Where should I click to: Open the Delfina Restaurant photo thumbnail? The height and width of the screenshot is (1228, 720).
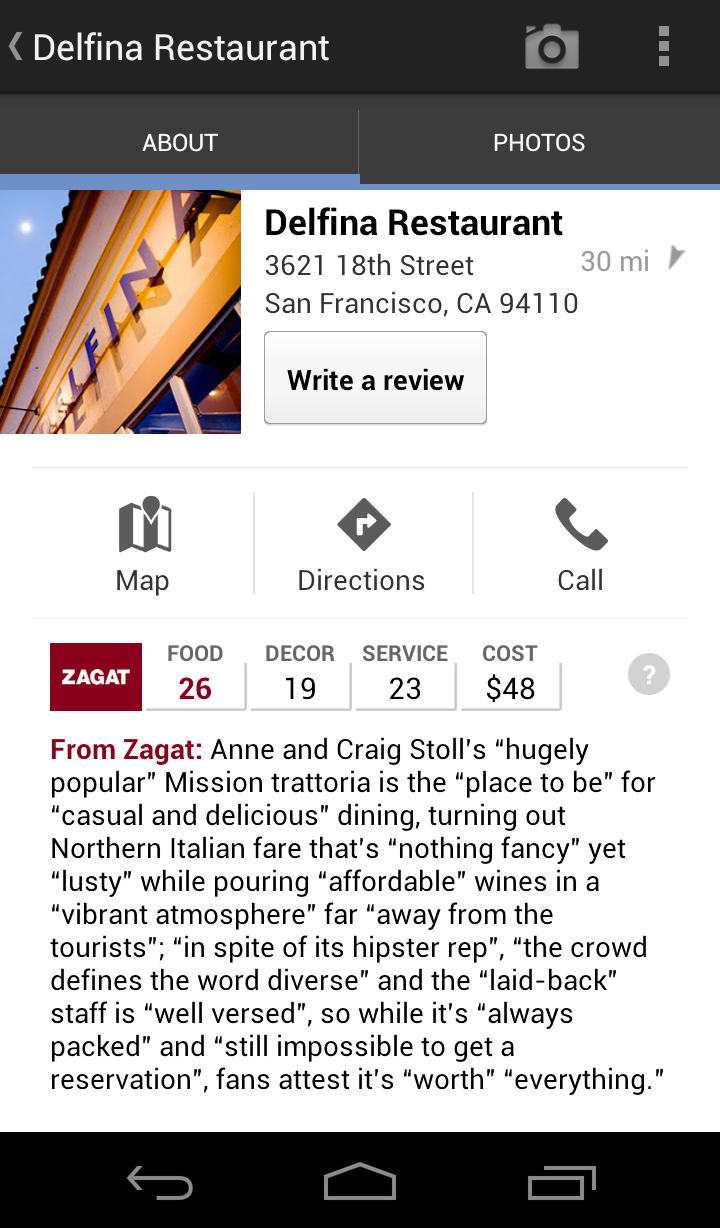pos(120,312)
